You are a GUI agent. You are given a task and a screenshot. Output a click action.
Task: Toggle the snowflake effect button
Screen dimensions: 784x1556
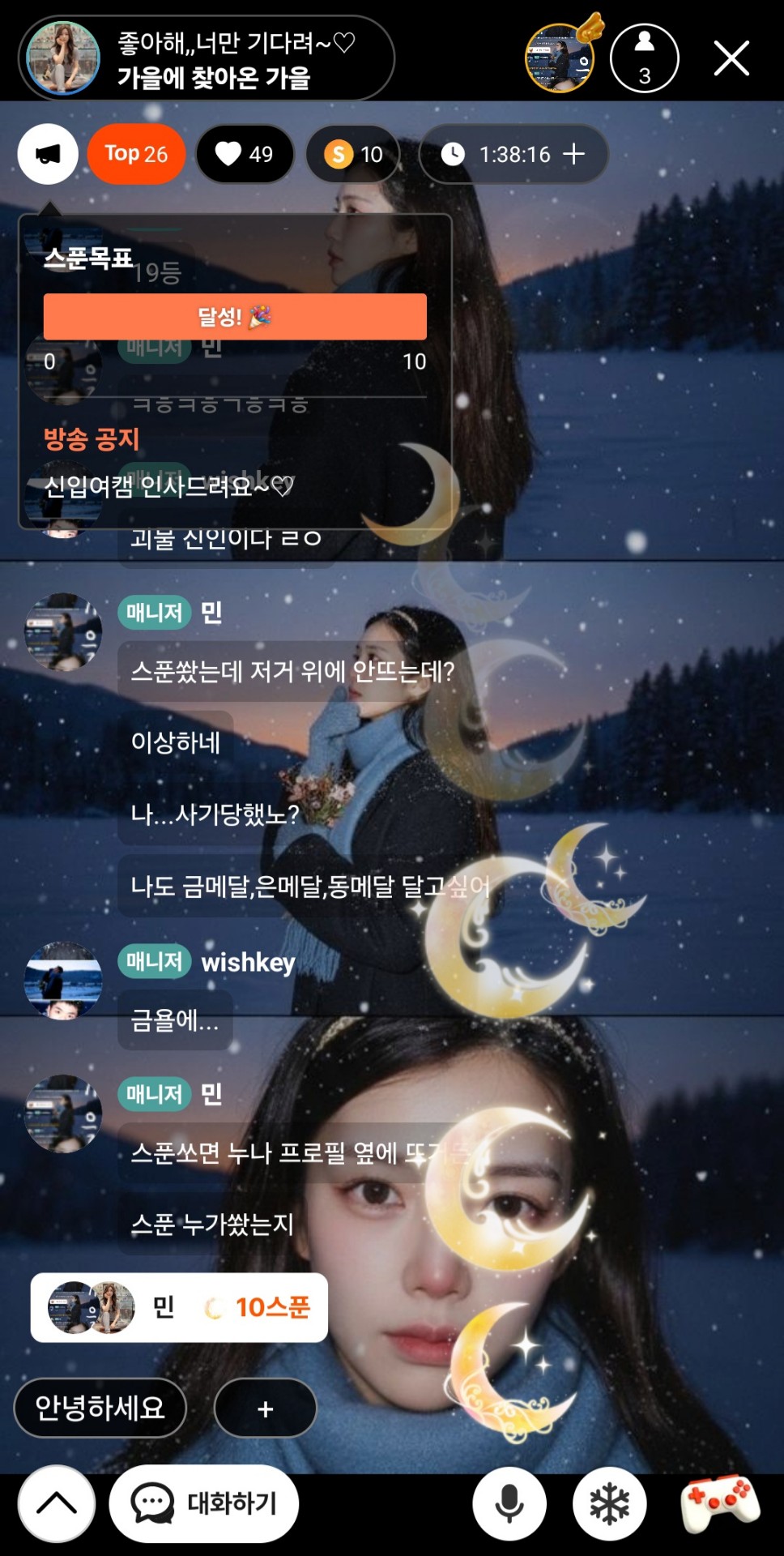coord(609,1504)
